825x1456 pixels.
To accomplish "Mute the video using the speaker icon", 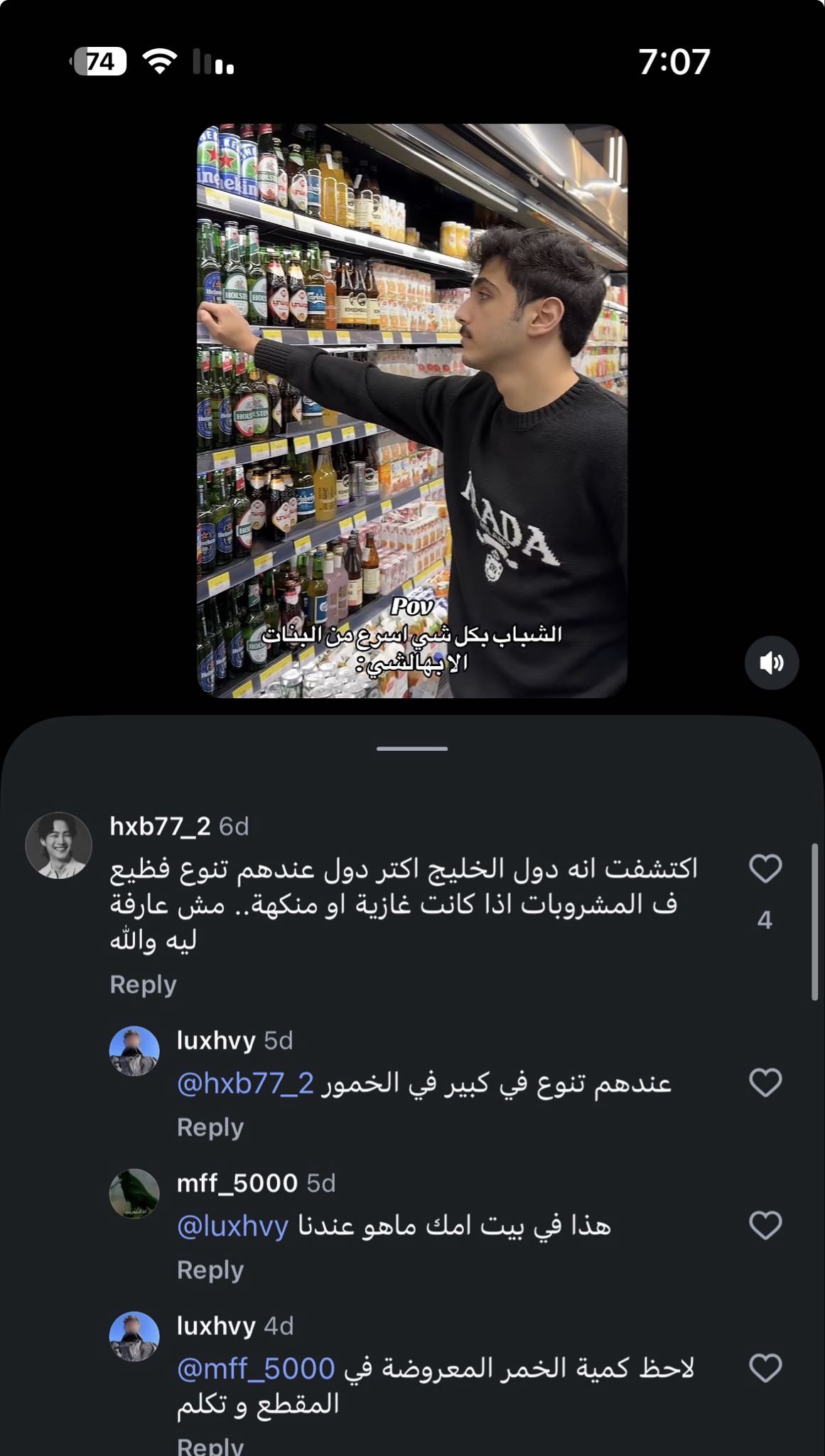I will (771, 663).
